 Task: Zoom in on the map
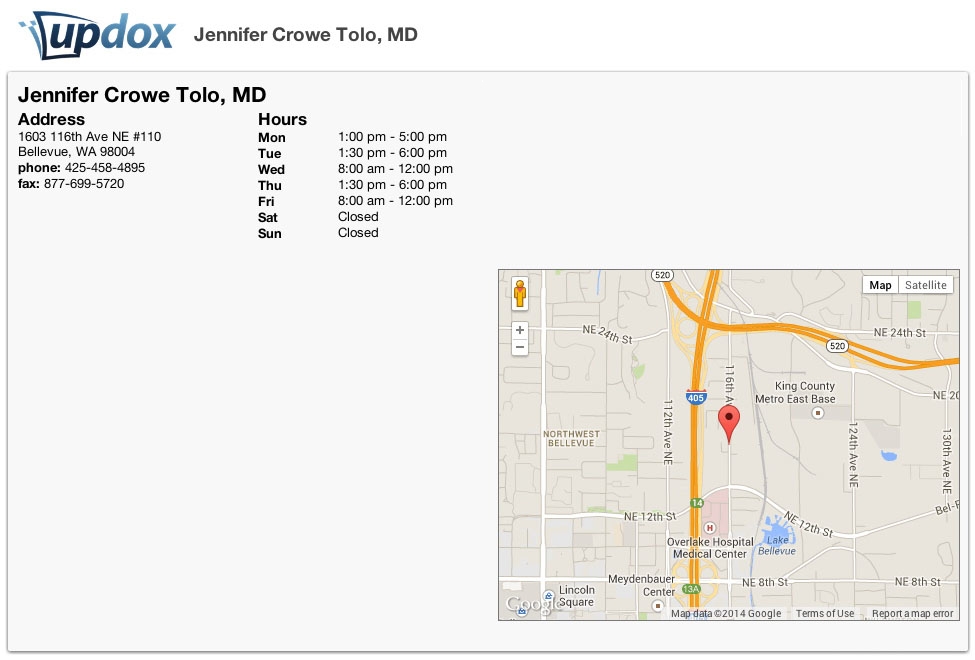click(x=519, y=330)
